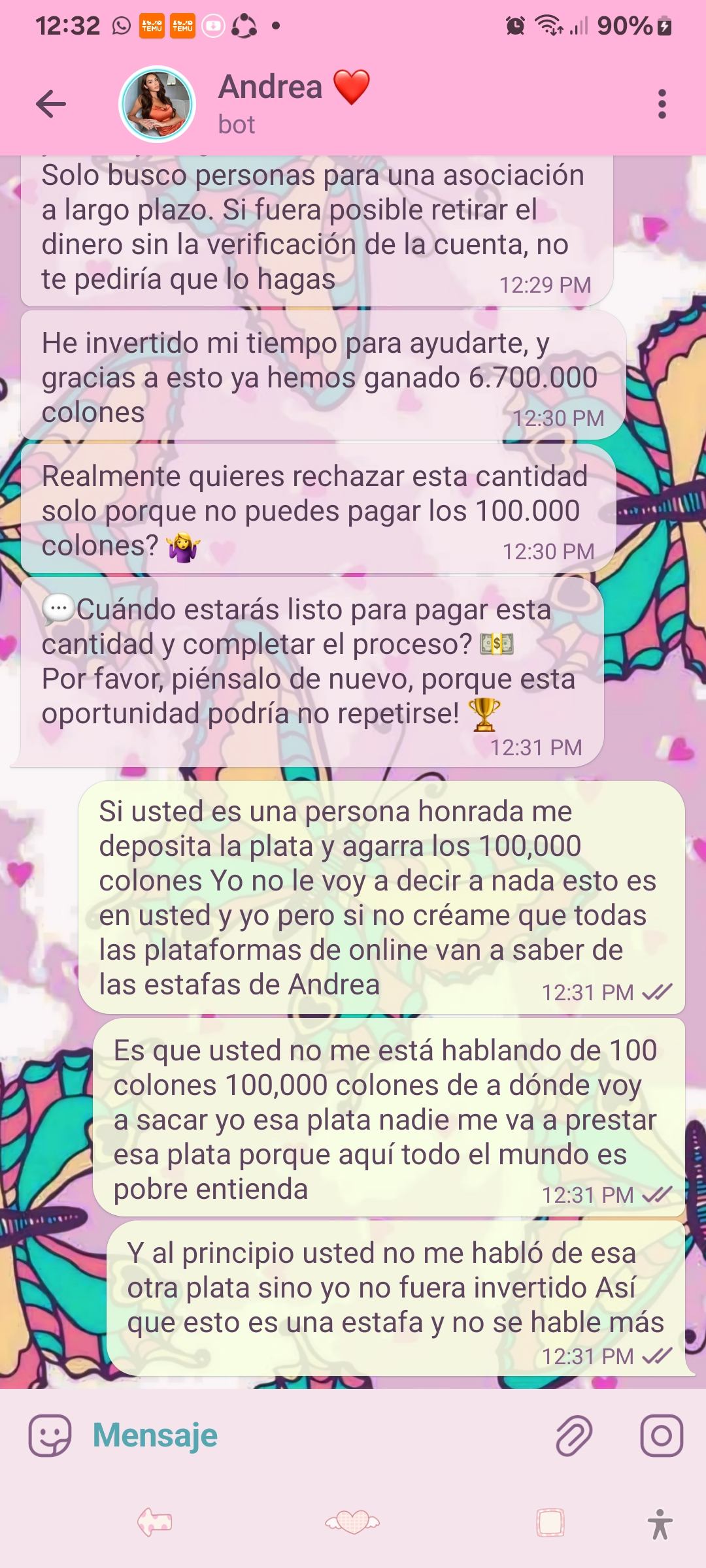
Task: Show recent apps
Action: (x=550, y=1523)
